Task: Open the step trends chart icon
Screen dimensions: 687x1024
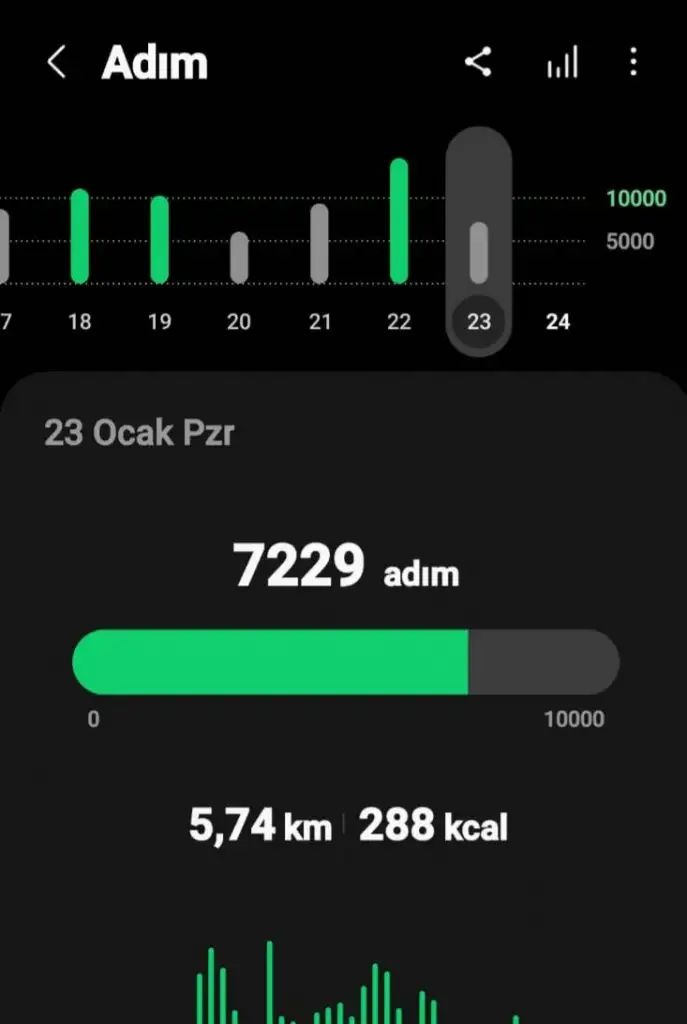Action: coord(561,65)
